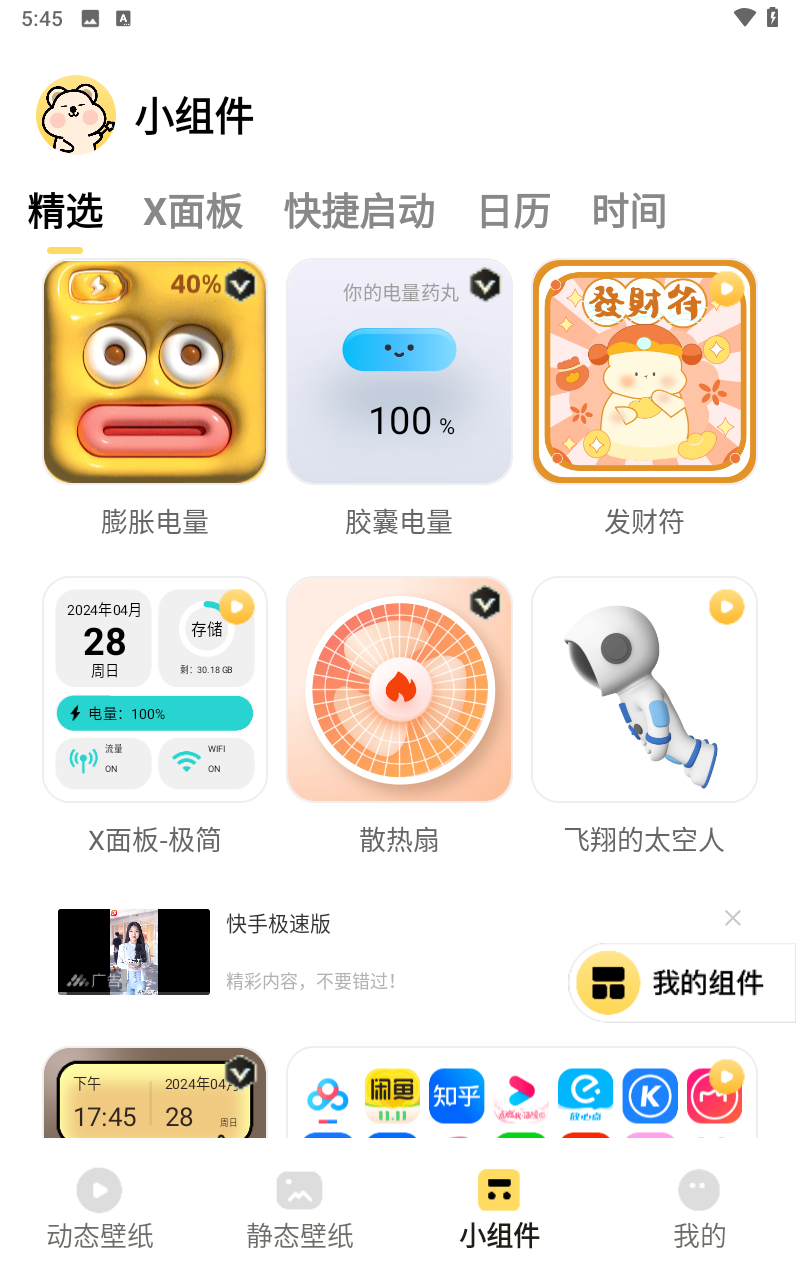This screenshot has height=1280, width=800.
Task: Select the 散热扇 widget
Action: [x=399, y=690]
